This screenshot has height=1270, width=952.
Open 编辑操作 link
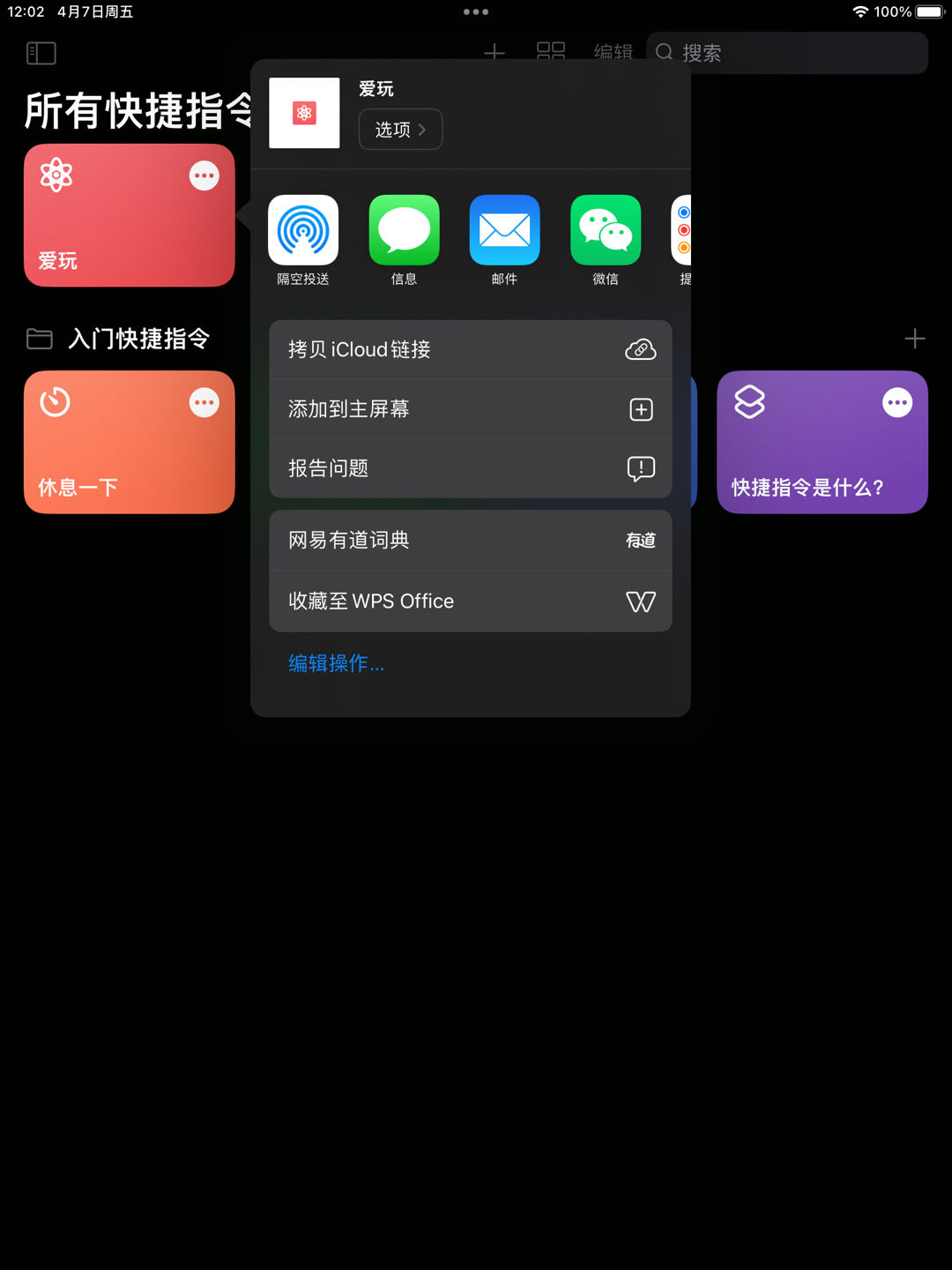336,663
